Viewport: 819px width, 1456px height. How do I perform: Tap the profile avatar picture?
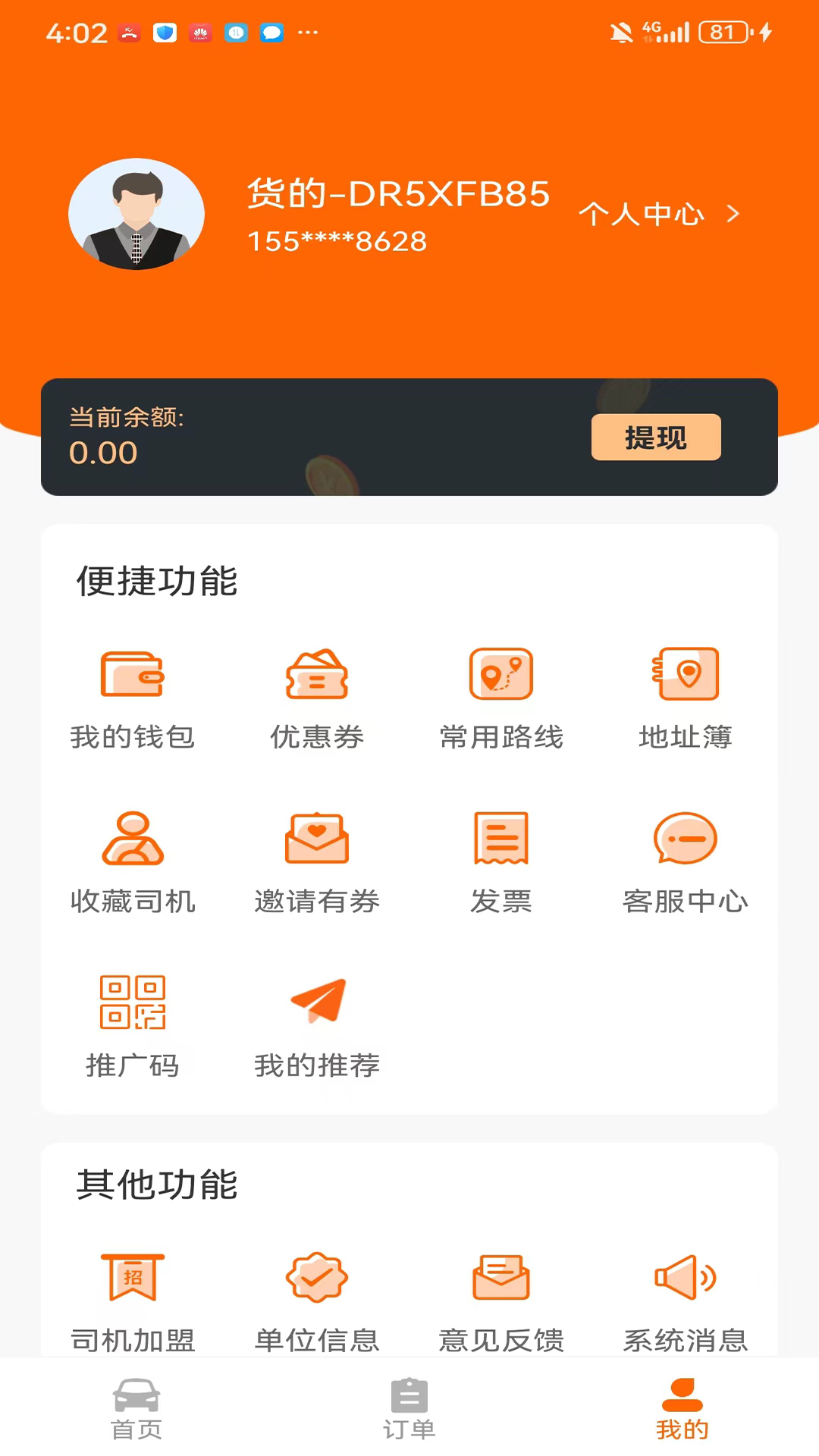point(136,214)
